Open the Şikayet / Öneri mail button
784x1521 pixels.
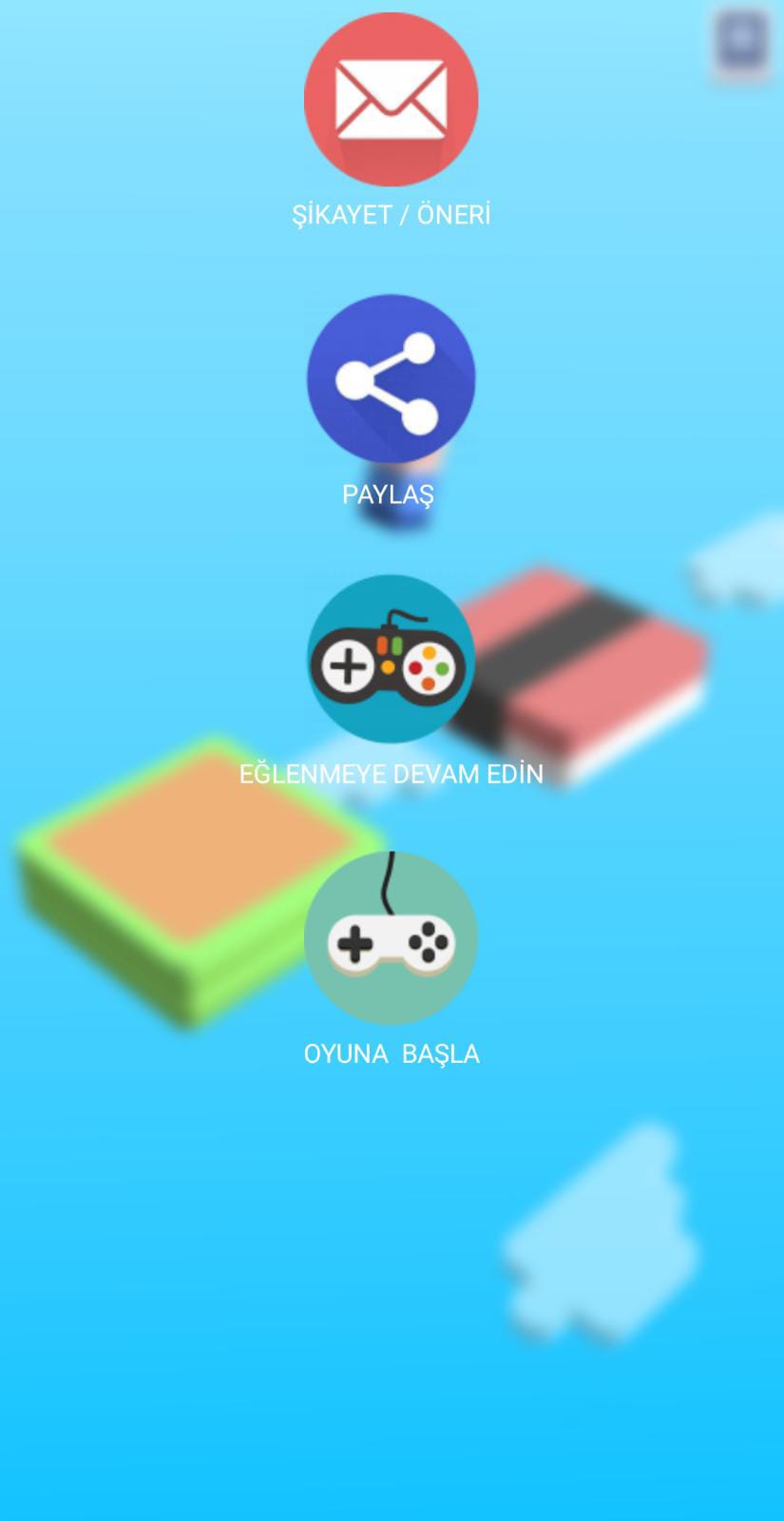(391, 100)
